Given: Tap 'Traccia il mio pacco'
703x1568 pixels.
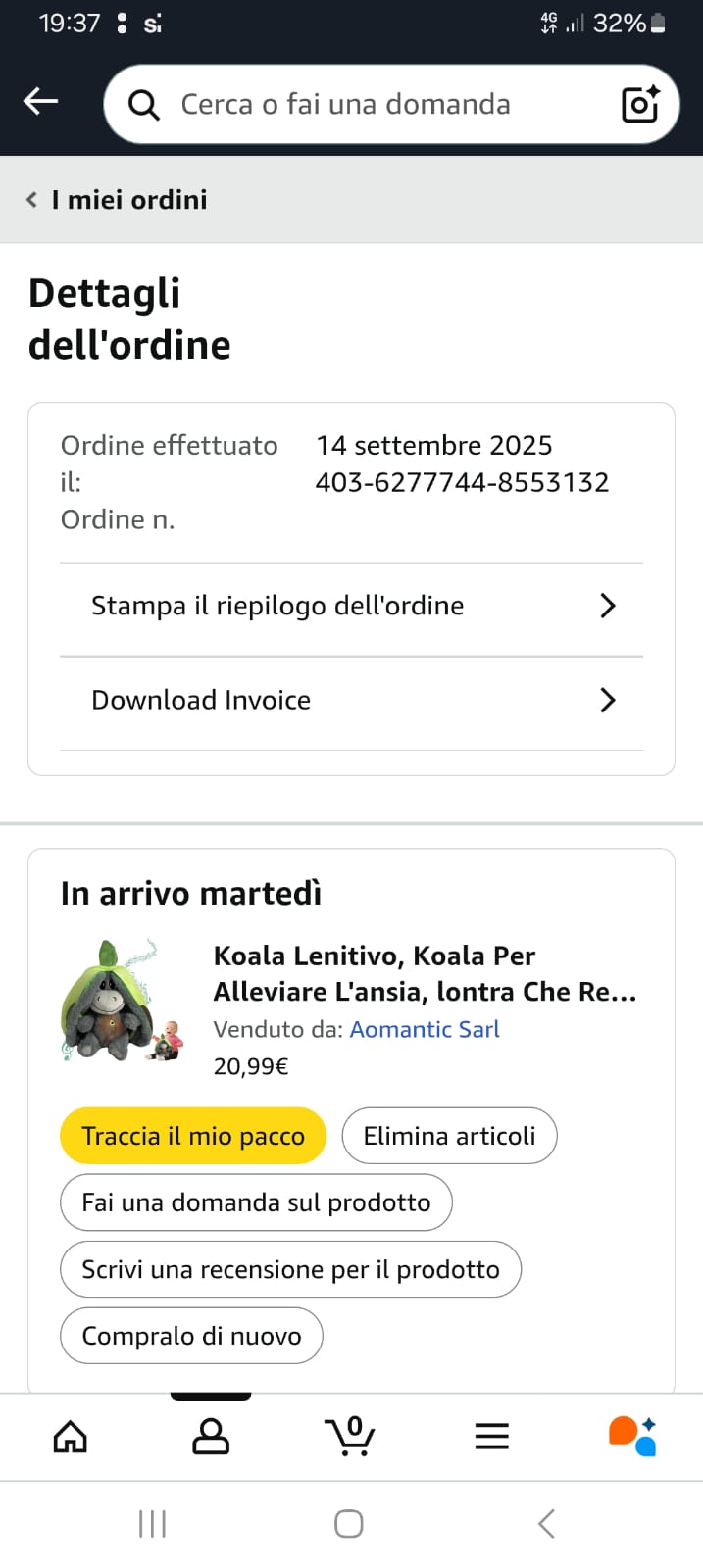Looking at the screenshot, I should click(193, 1136).
